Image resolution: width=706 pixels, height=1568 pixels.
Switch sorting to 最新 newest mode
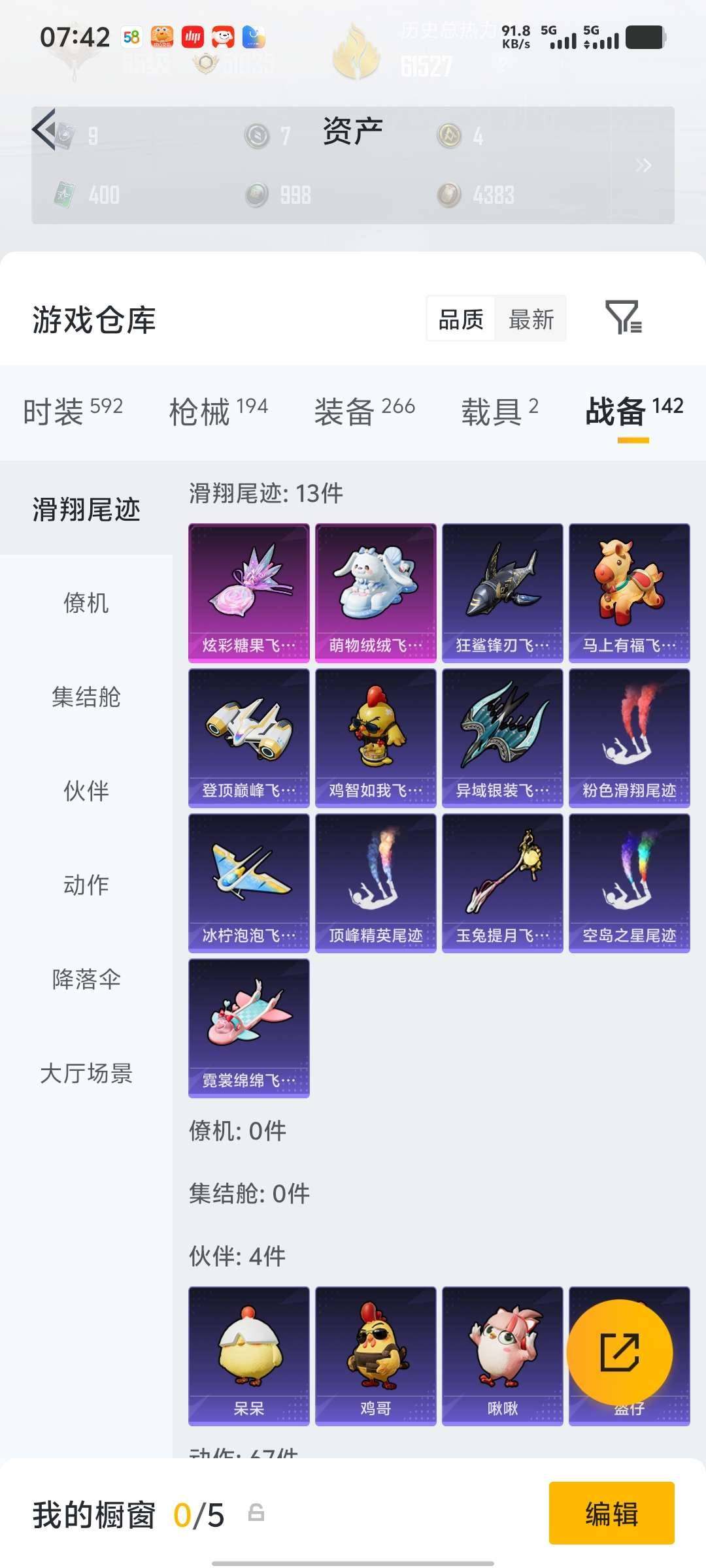pyautogui.click(x=531, y=318)
